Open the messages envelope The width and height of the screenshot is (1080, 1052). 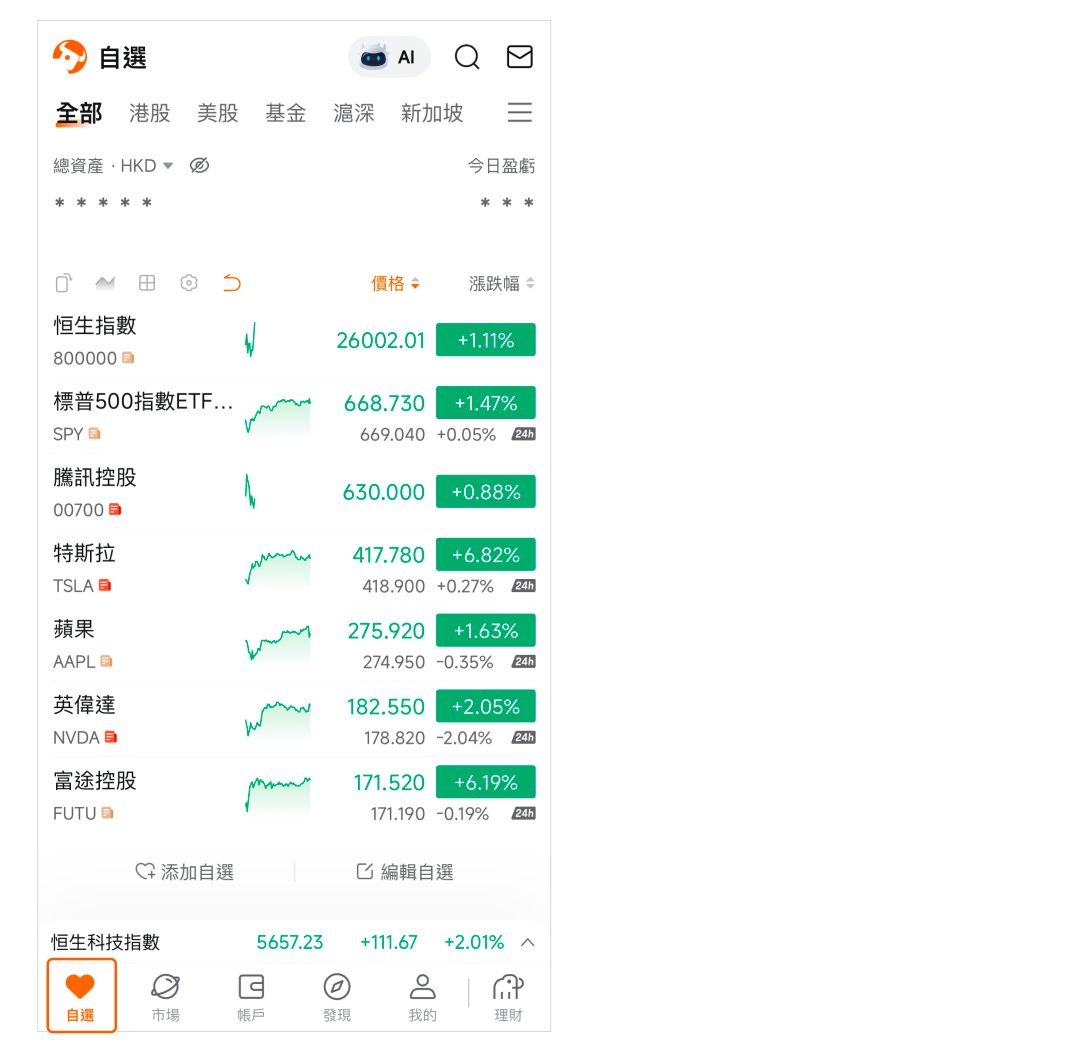(520, 57)
